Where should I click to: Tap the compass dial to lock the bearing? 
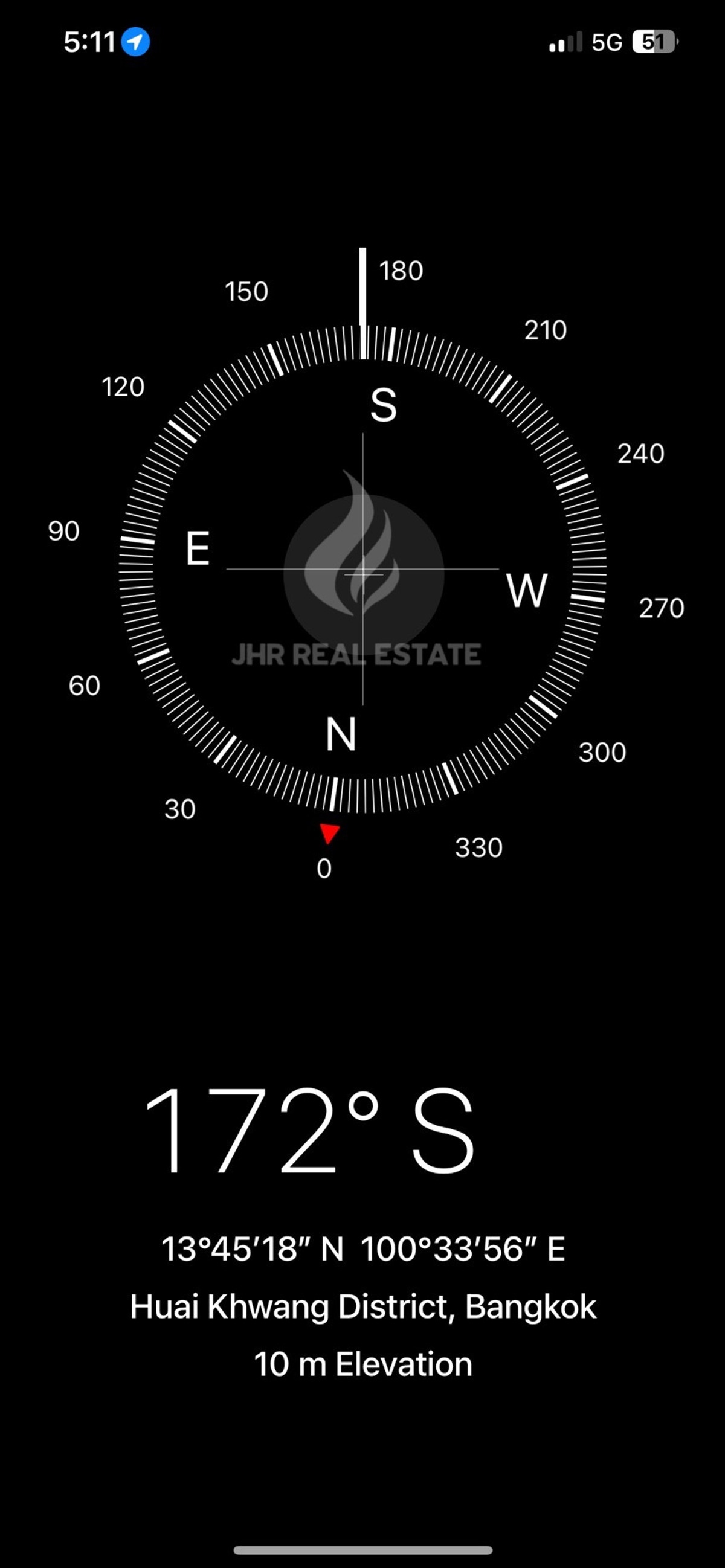coord(363,570)
